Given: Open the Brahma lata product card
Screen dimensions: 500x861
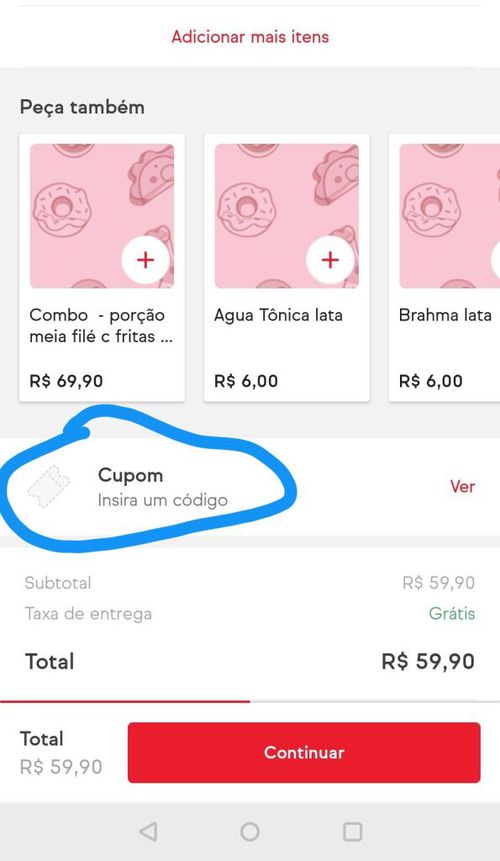Looking at the screenshot, I should coord(445,267).
